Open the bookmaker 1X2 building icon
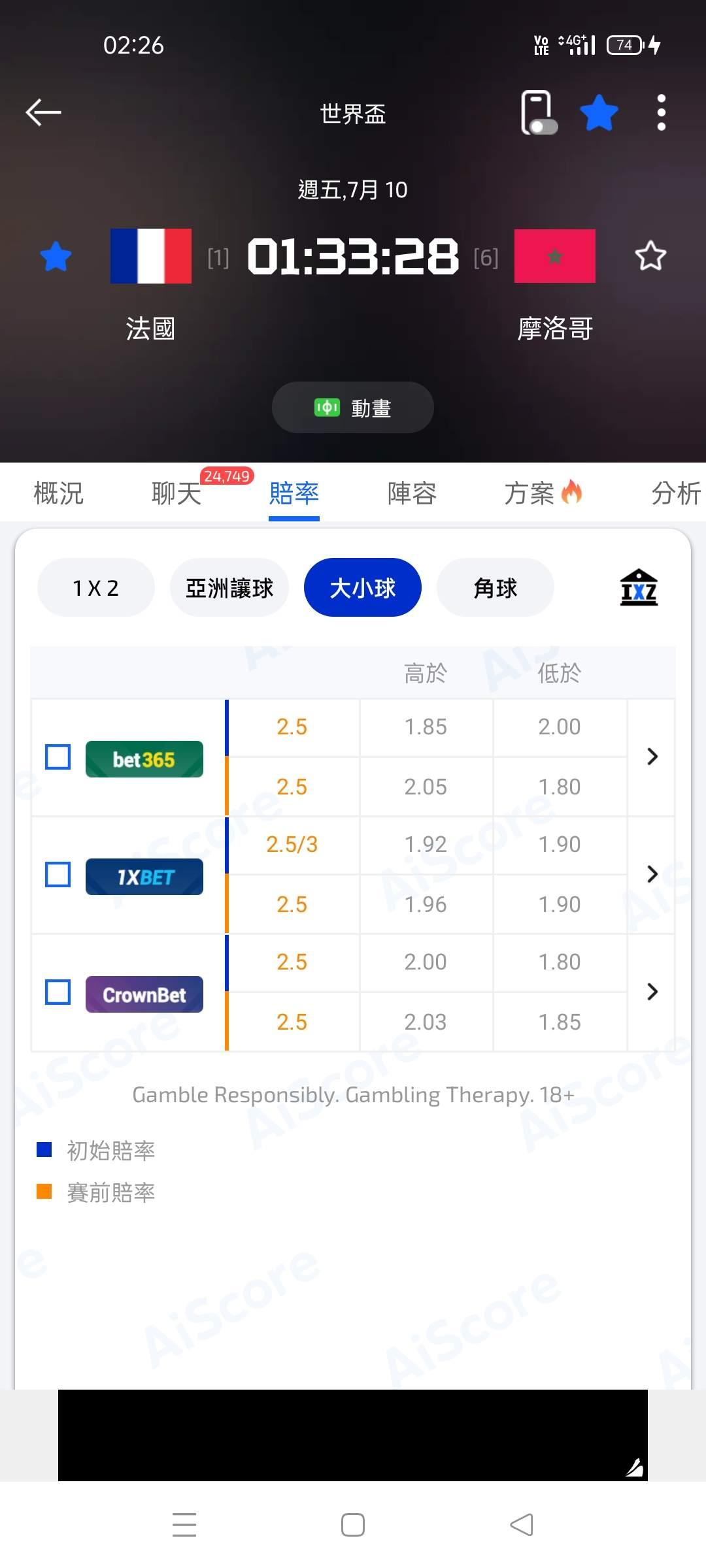The height and width of the screenshot is (1568, 706). pyautogui.click(x=639, y=587)
